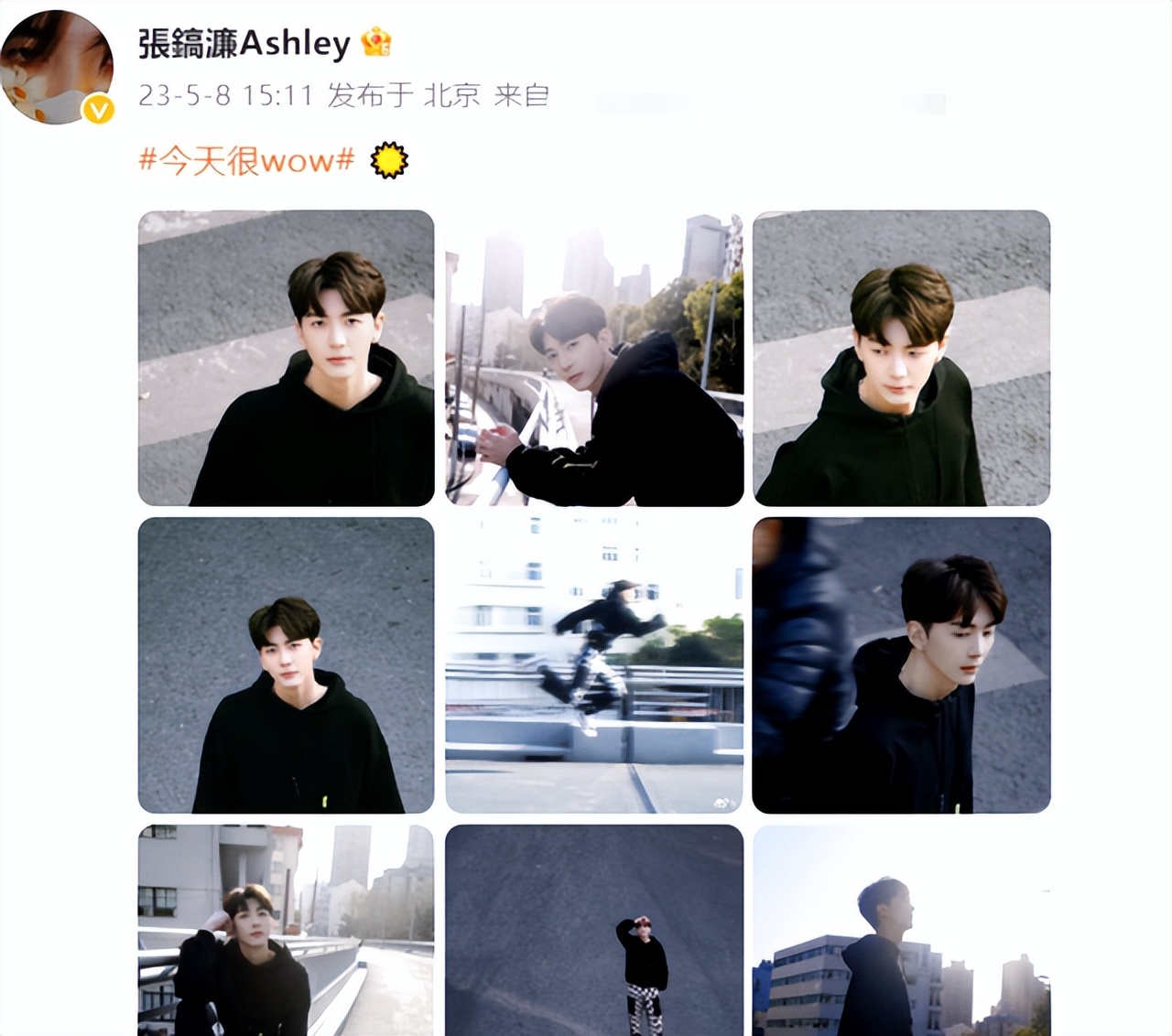Open photo of man resting head on hand
The image size is (1172, 1036).
(286, 930)
